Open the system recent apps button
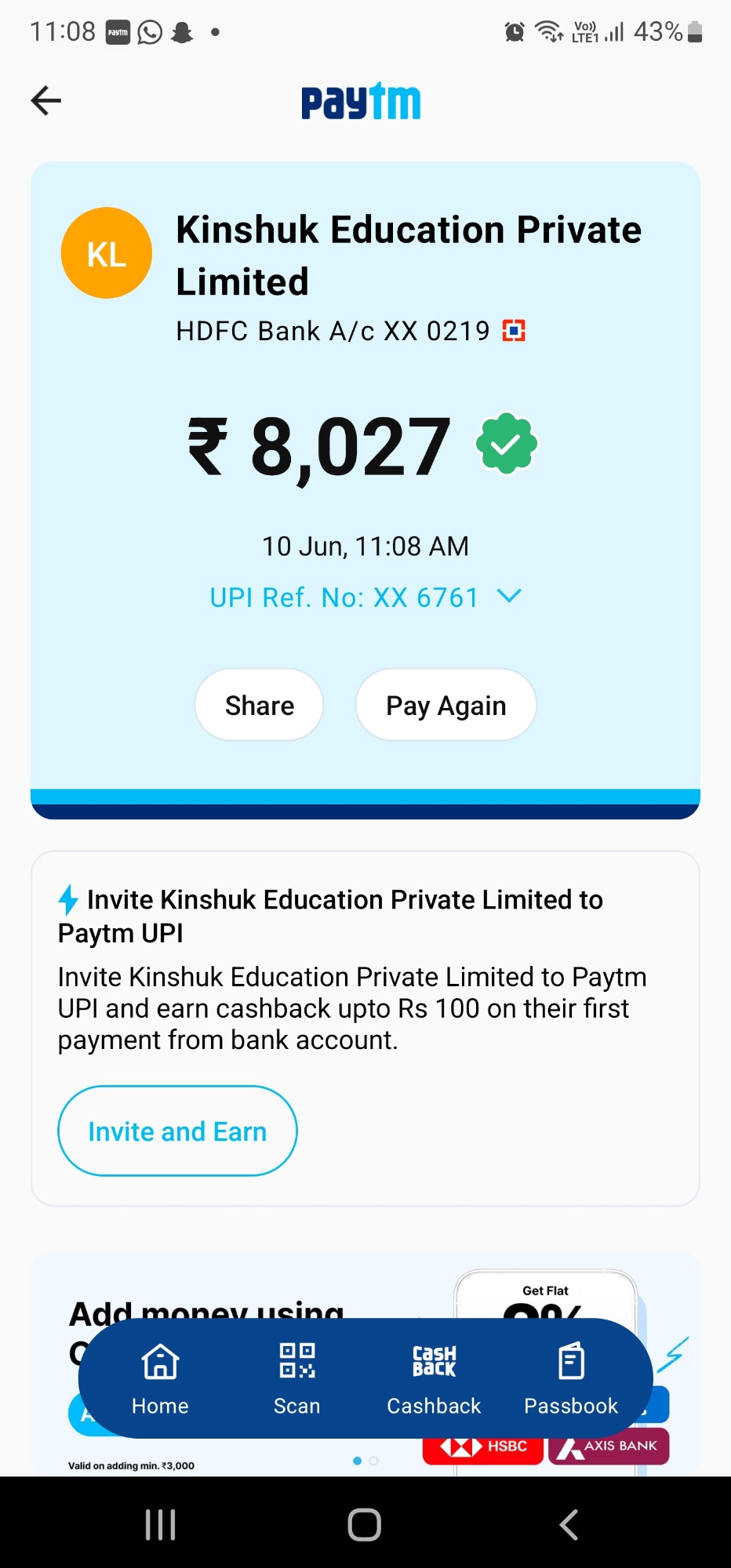The height and width of the screenshot is (1568, 731). click(161, 1524)
